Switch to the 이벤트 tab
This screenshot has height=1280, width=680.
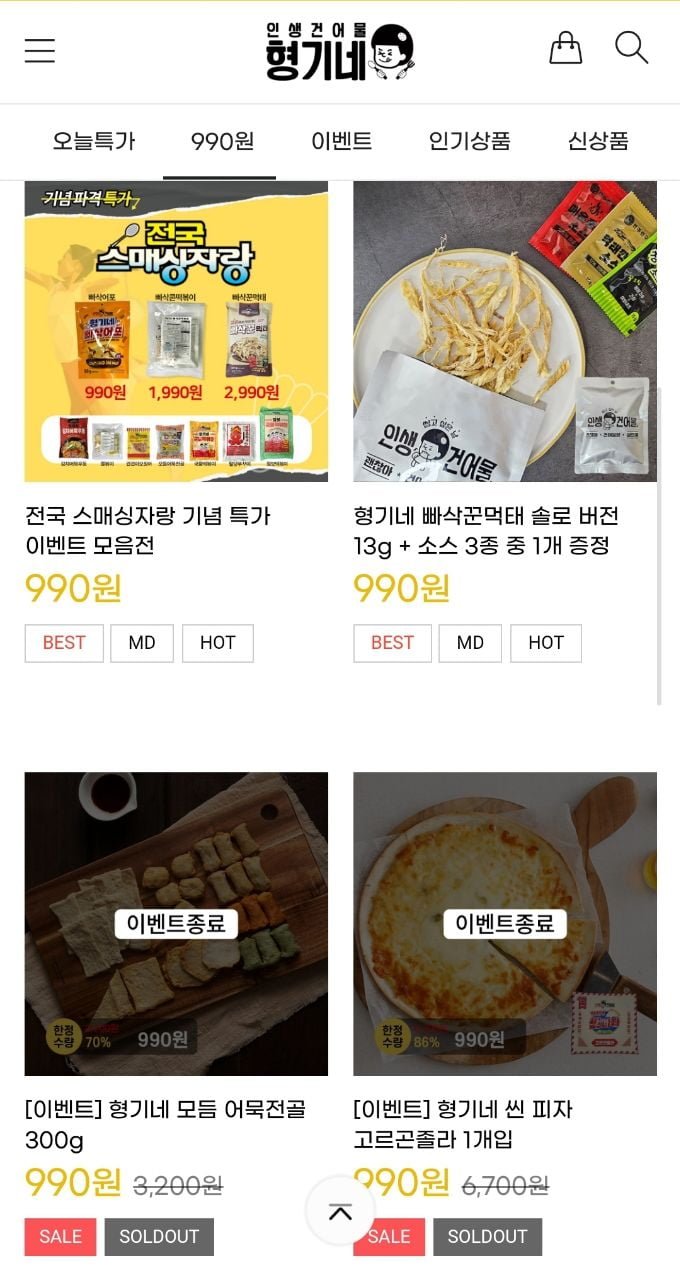(341, 141)
